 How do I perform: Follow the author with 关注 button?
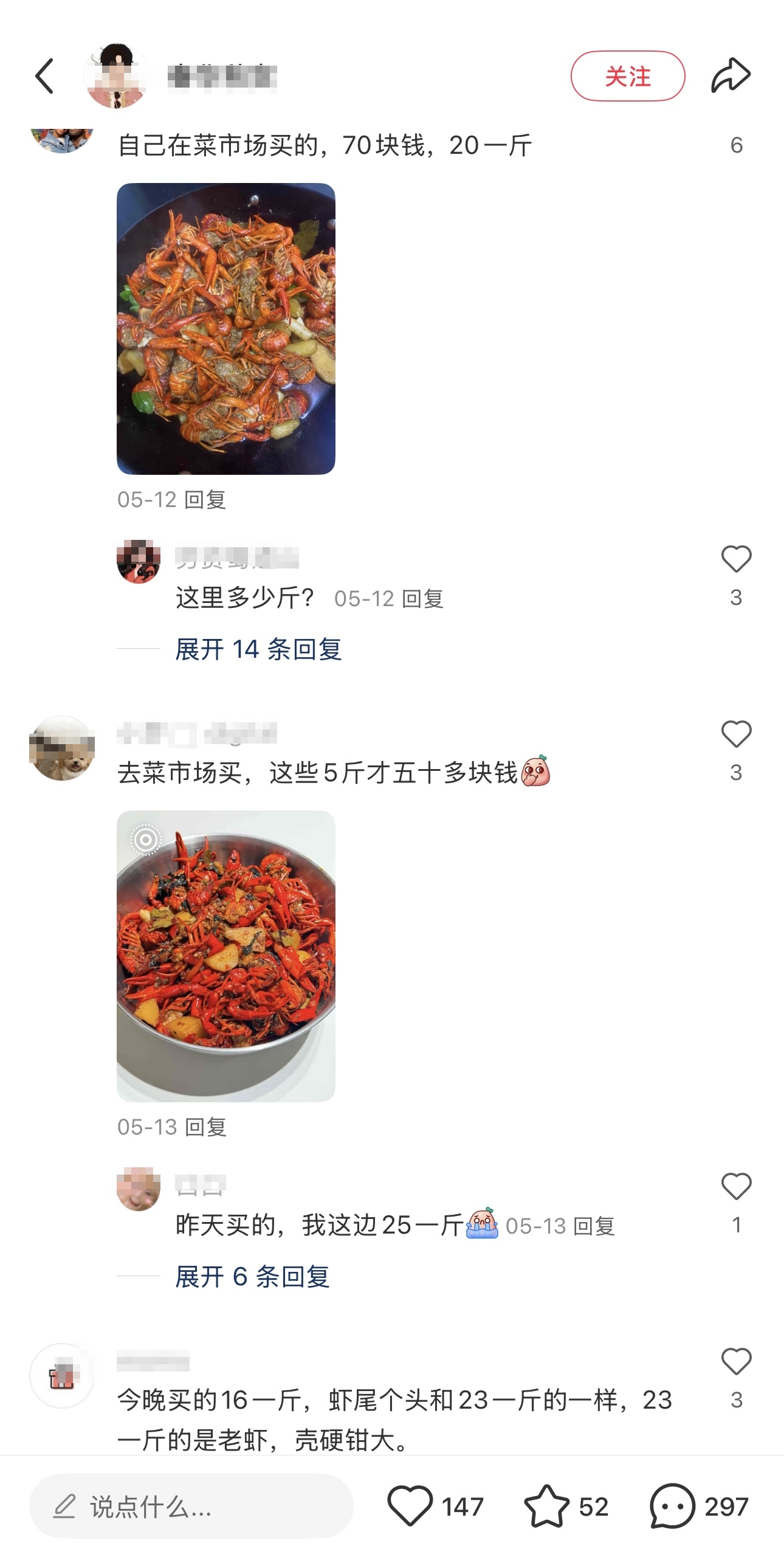pos(627,76)
